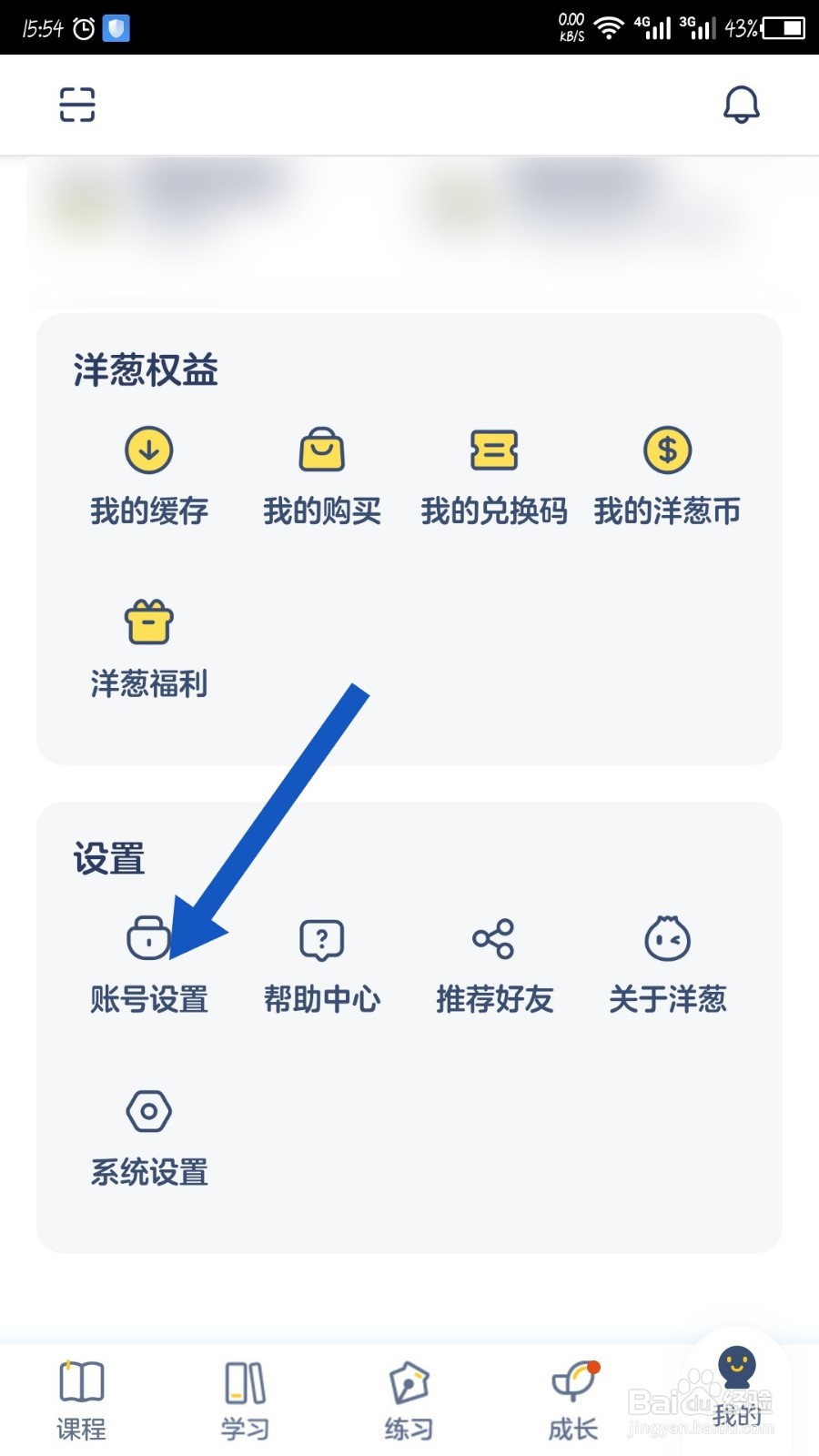Image resolution: width=819 pixels, height=1456 pixels.
Task: Open 帮助中心 question mark icon
Action: [x=321, y=939]
